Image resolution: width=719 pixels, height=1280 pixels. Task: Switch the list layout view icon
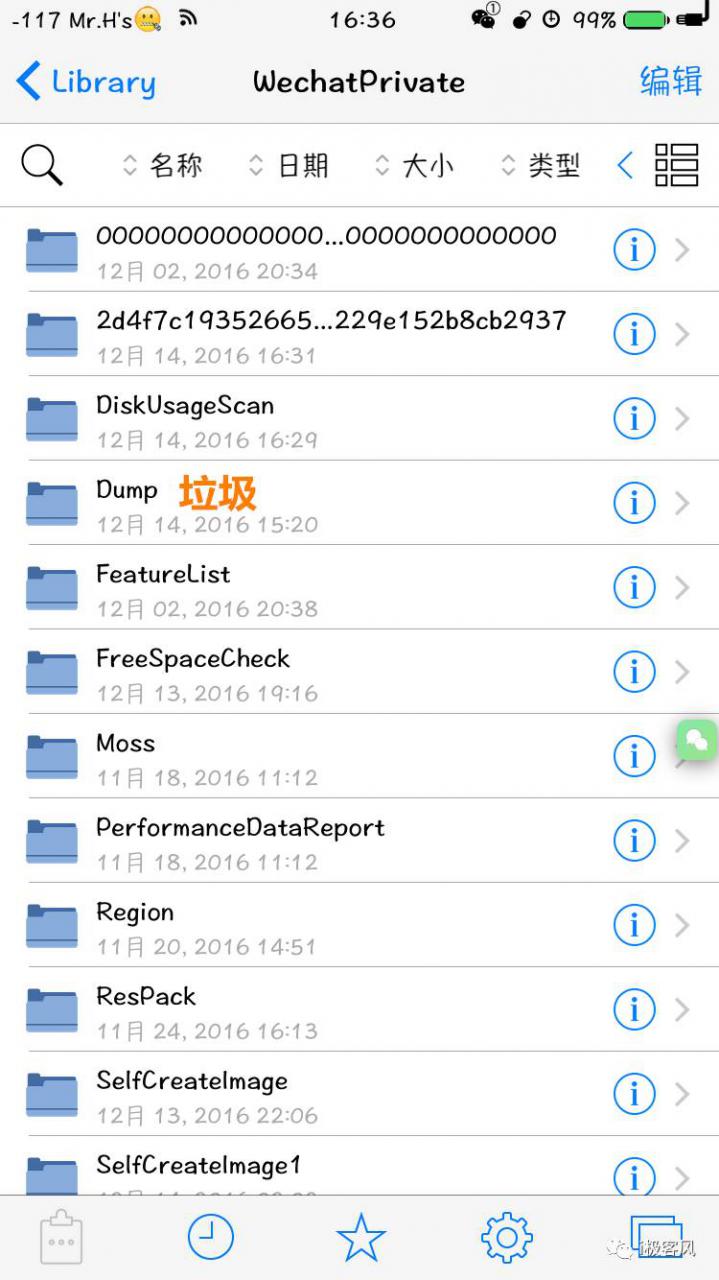(676, 165)
